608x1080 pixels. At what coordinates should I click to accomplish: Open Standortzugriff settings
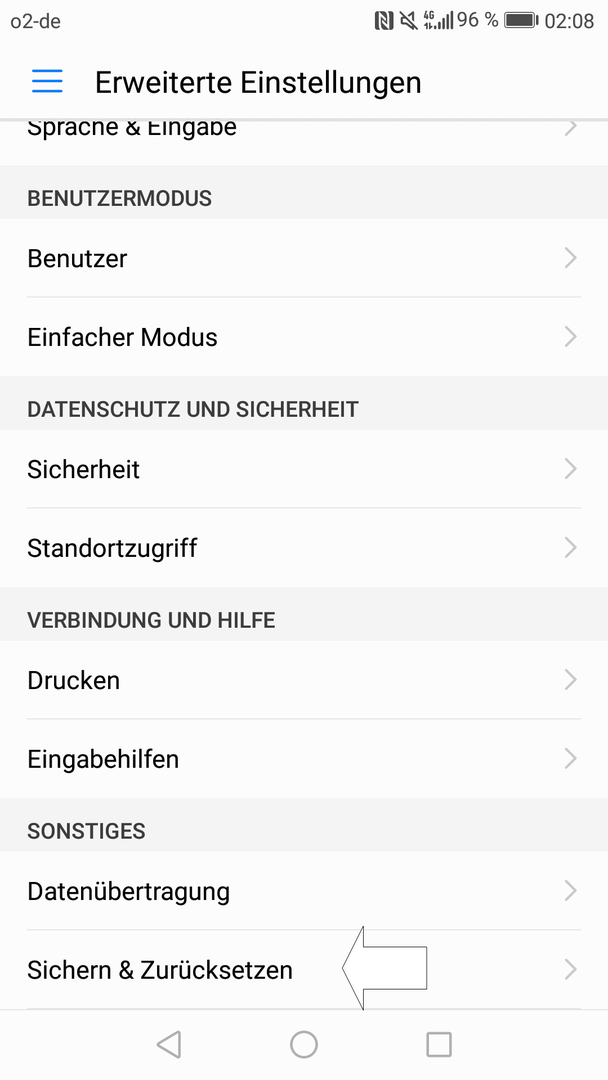304,548
